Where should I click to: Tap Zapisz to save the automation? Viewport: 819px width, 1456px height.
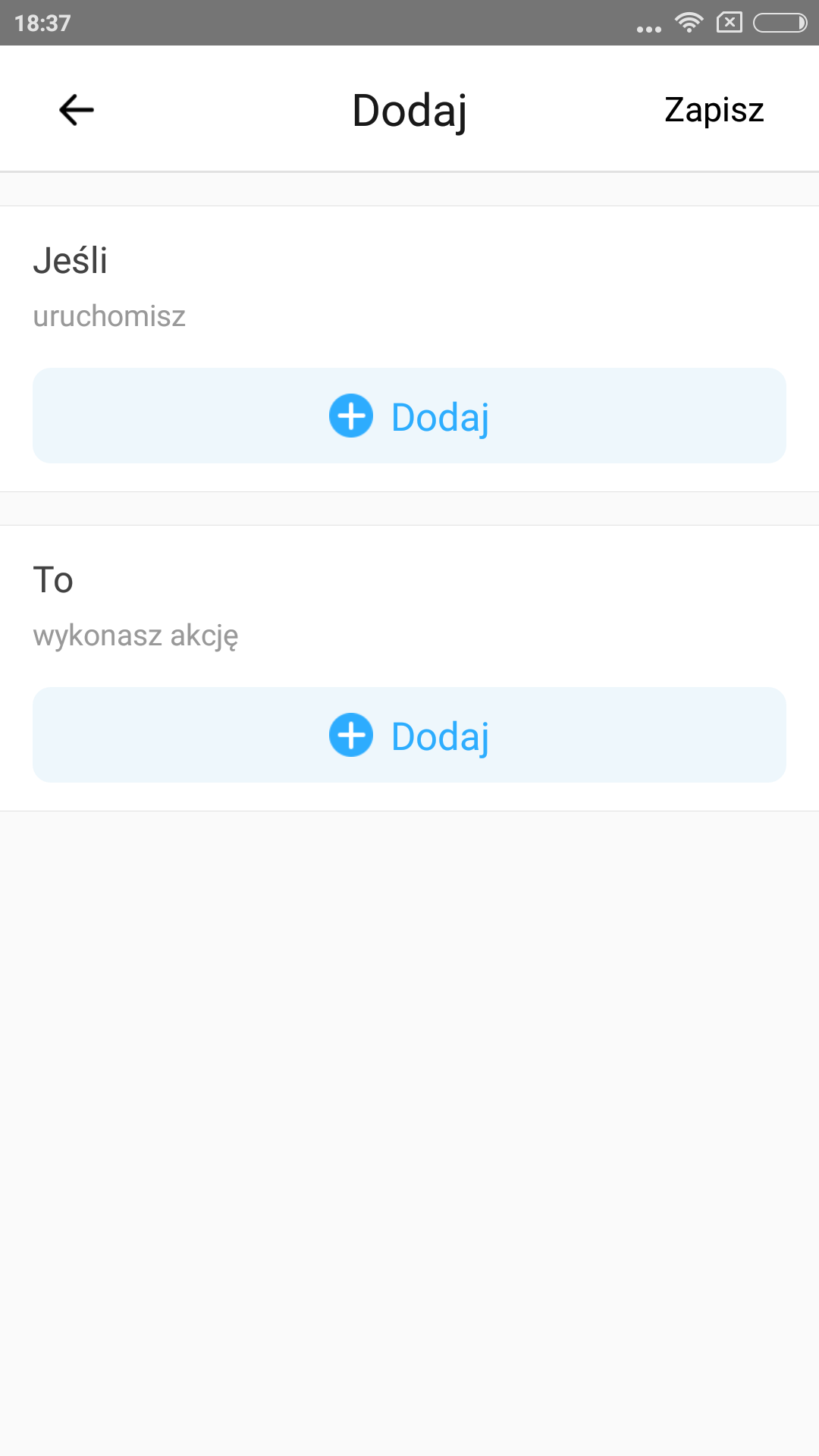click(x=714, y=110)
